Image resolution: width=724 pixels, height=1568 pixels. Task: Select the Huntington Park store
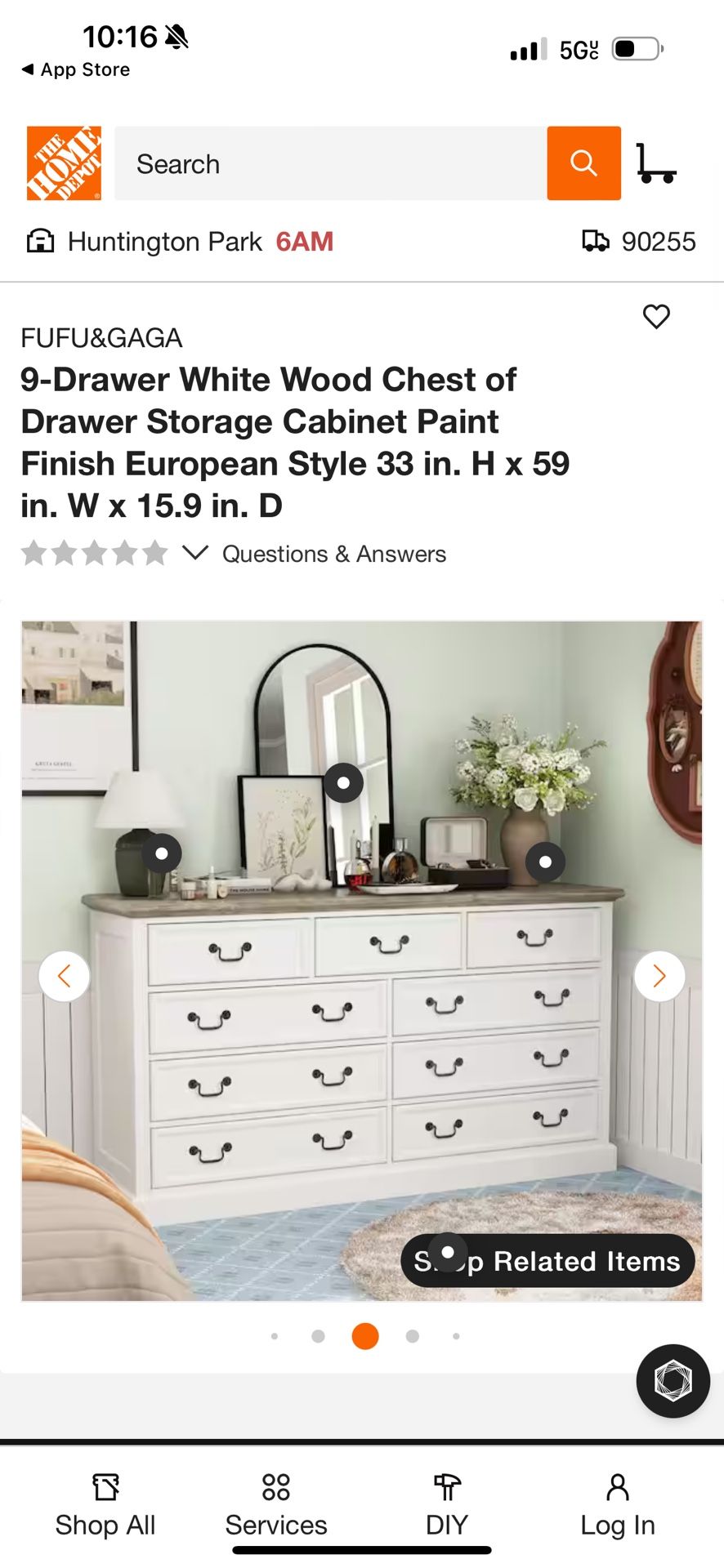[x=163, y=241]
